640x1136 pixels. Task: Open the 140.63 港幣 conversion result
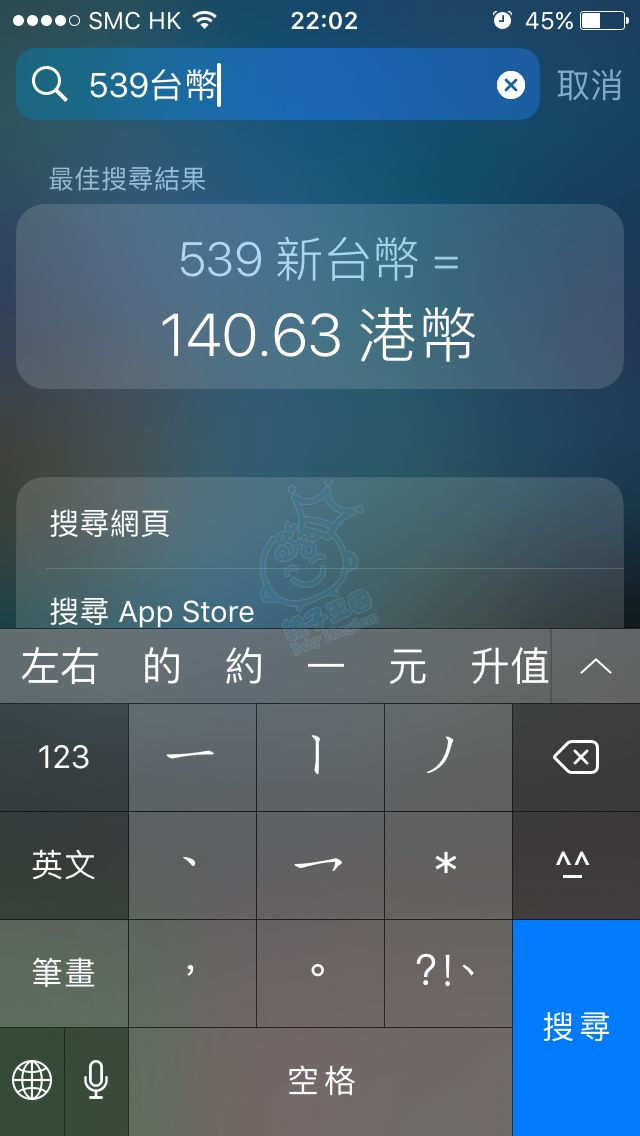coord(320,297)
